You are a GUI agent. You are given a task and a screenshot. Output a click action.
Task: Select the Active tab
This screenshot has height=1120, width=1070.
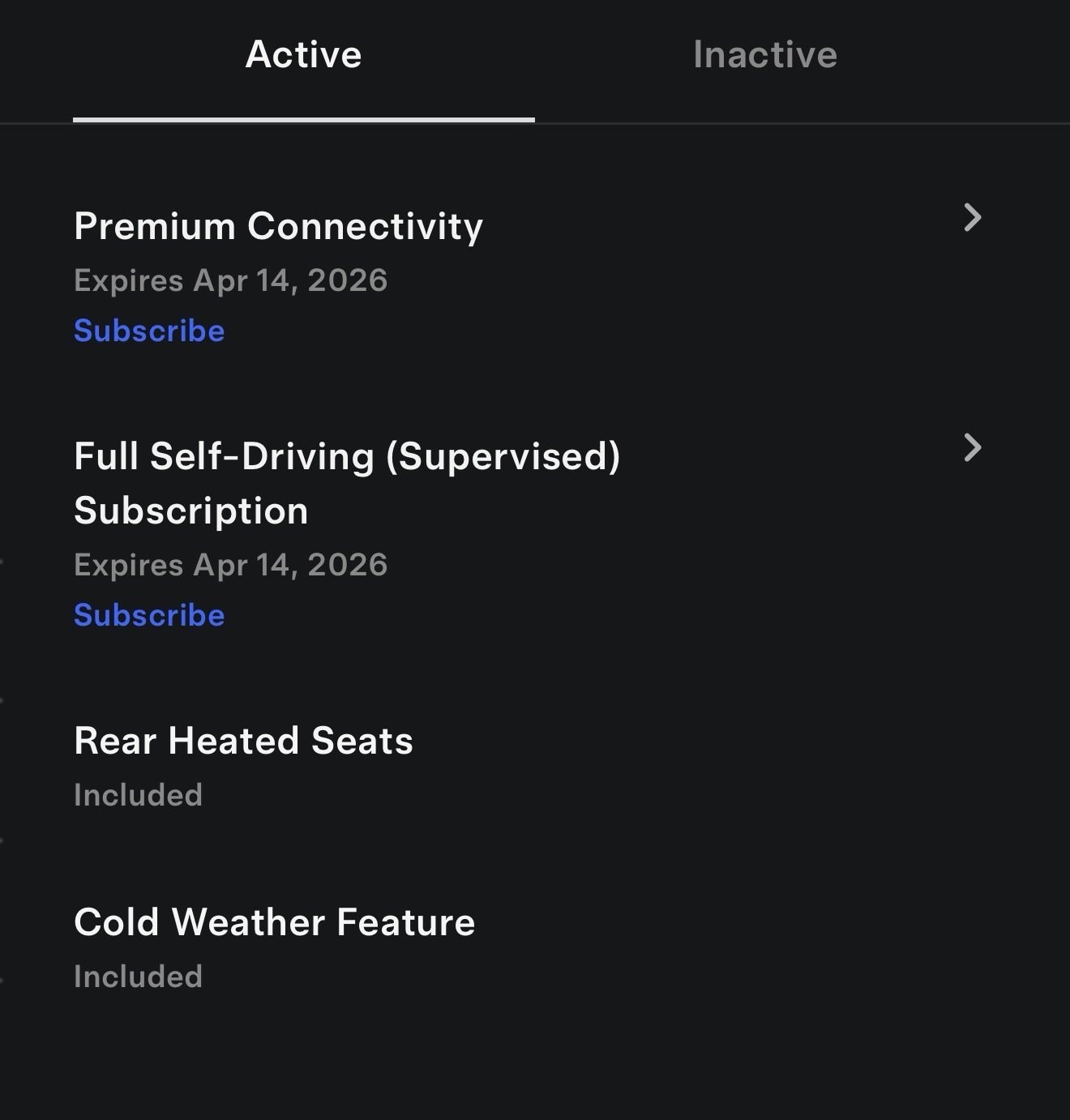click(x=303, y=55)
